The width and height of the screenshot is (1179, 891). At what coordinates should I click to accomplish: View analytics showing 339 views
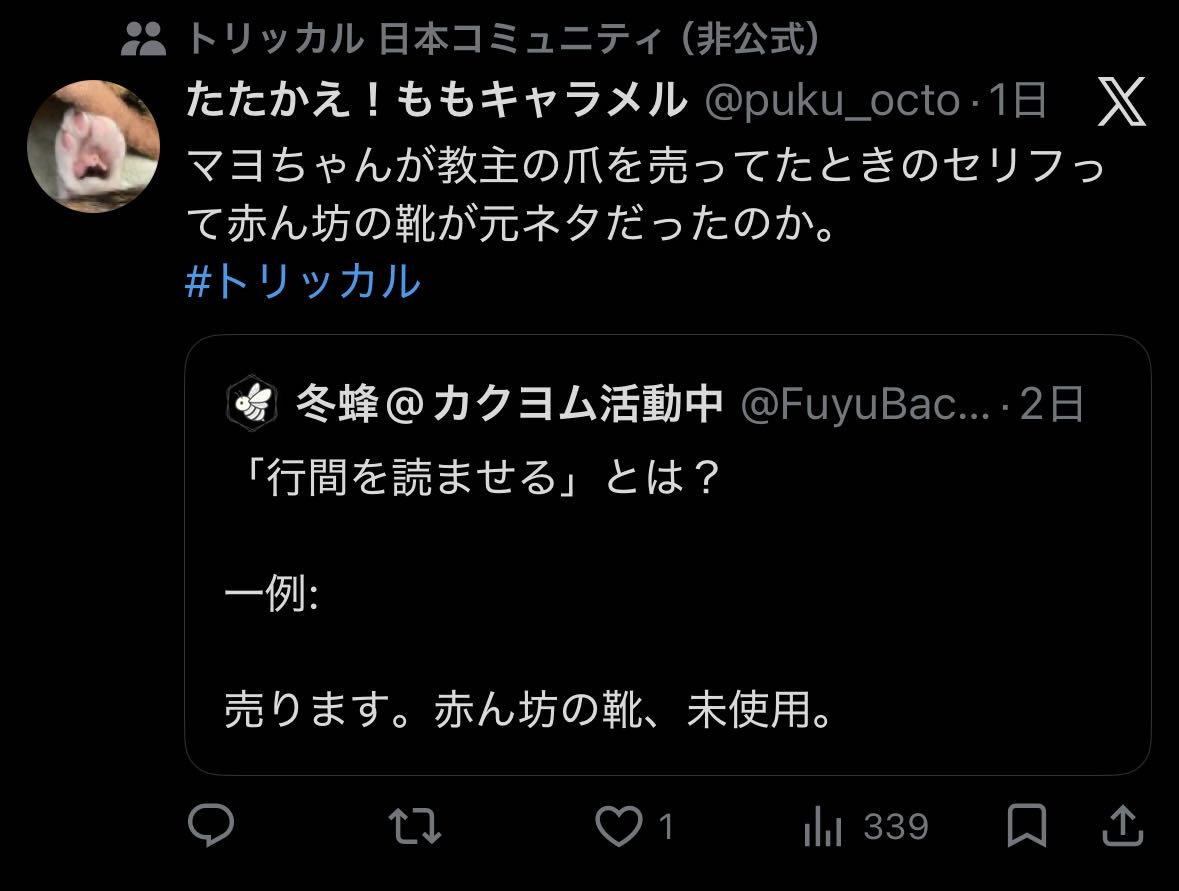[x=866, y=827]
